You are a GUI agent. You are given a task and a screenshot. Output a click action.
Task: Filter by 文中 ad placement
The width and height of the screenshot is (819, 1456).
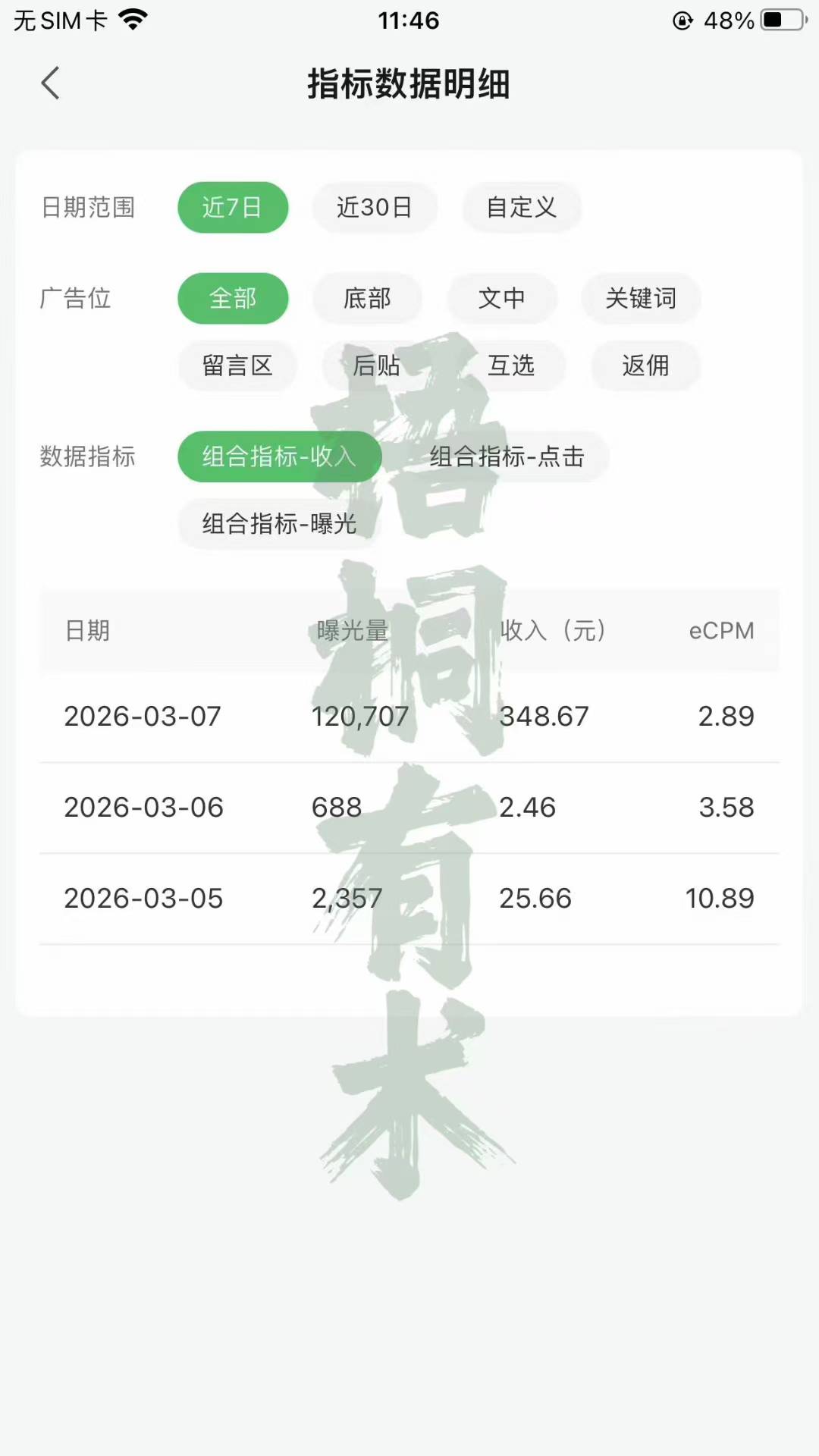501,298
